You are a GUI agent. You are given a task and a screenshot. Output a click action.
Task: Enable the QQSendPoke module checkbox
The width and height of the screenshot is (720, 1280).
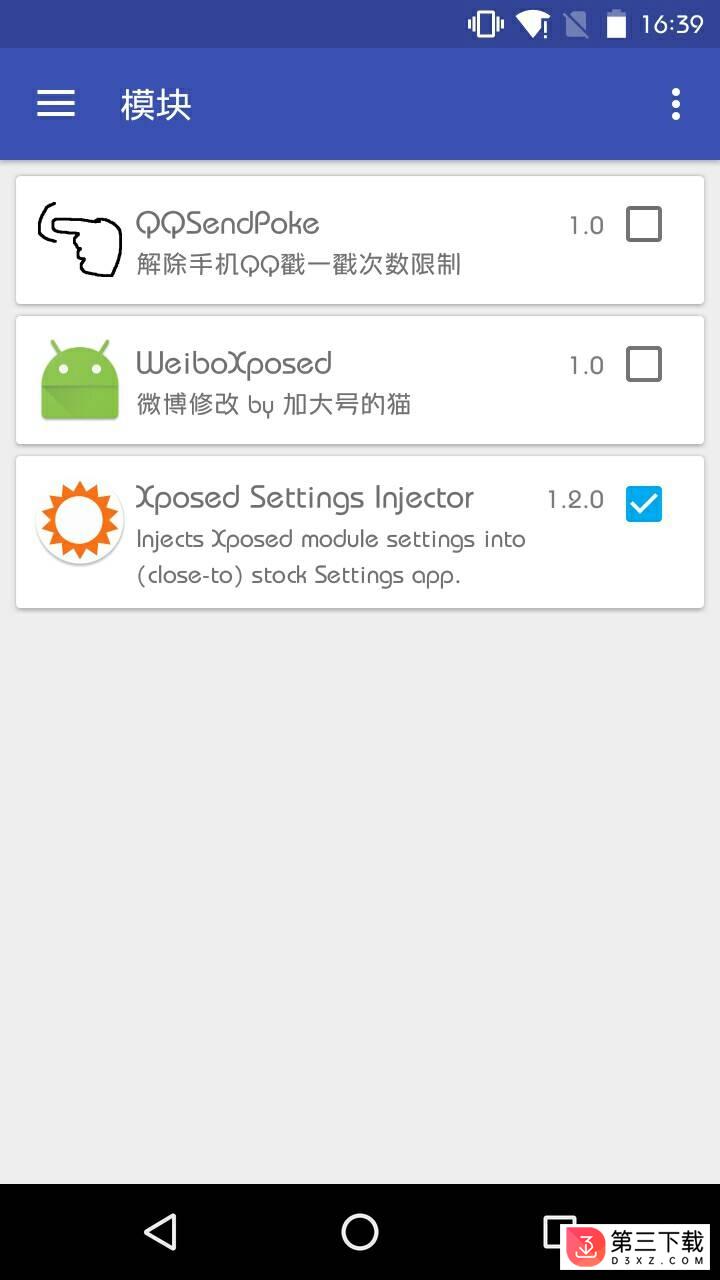click(x=644, y=224)
